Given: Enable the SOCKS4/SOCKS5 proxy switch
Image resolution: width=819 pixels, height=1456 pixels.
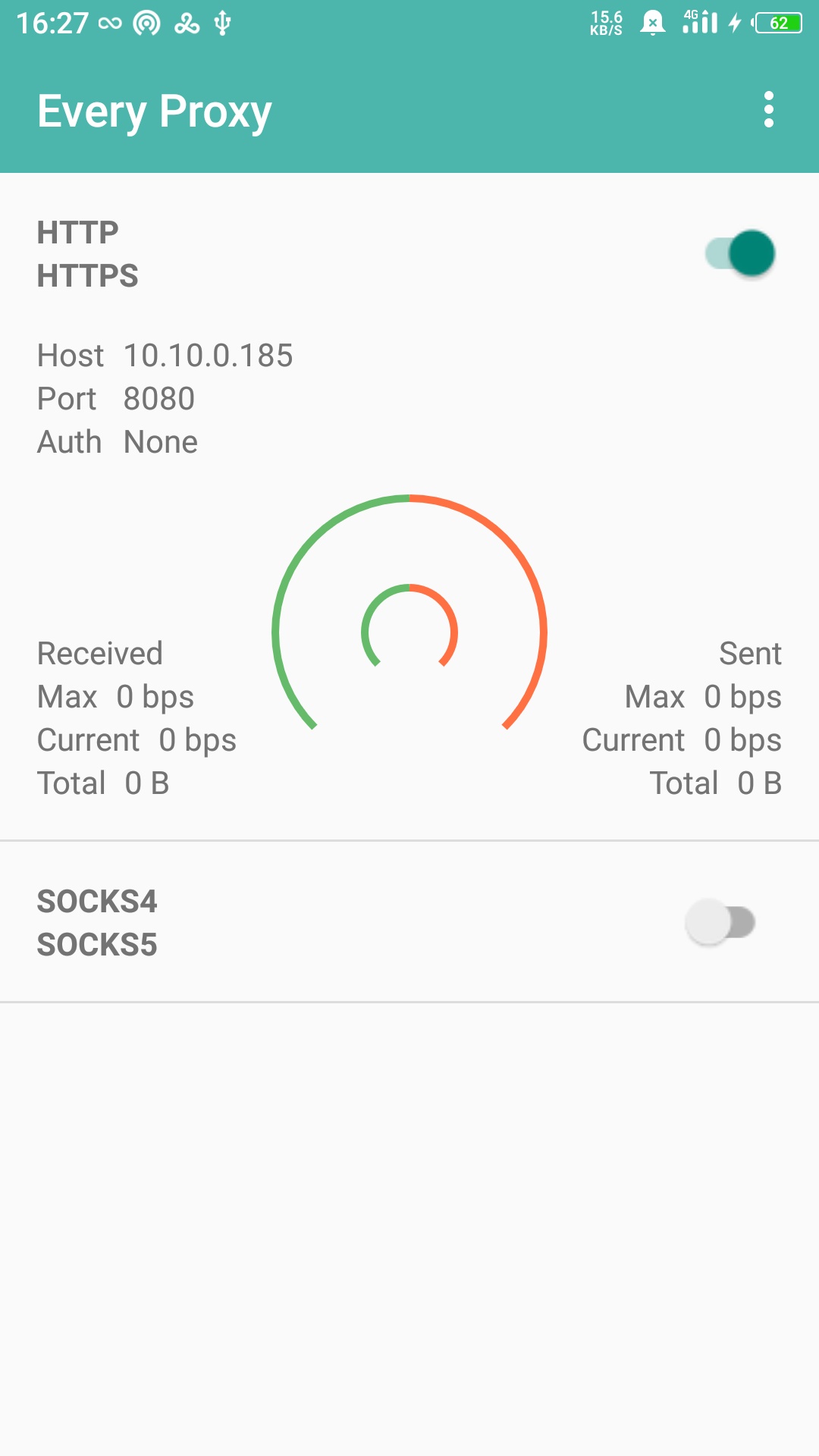Looking at the screenshot, I should pos(720,922).
